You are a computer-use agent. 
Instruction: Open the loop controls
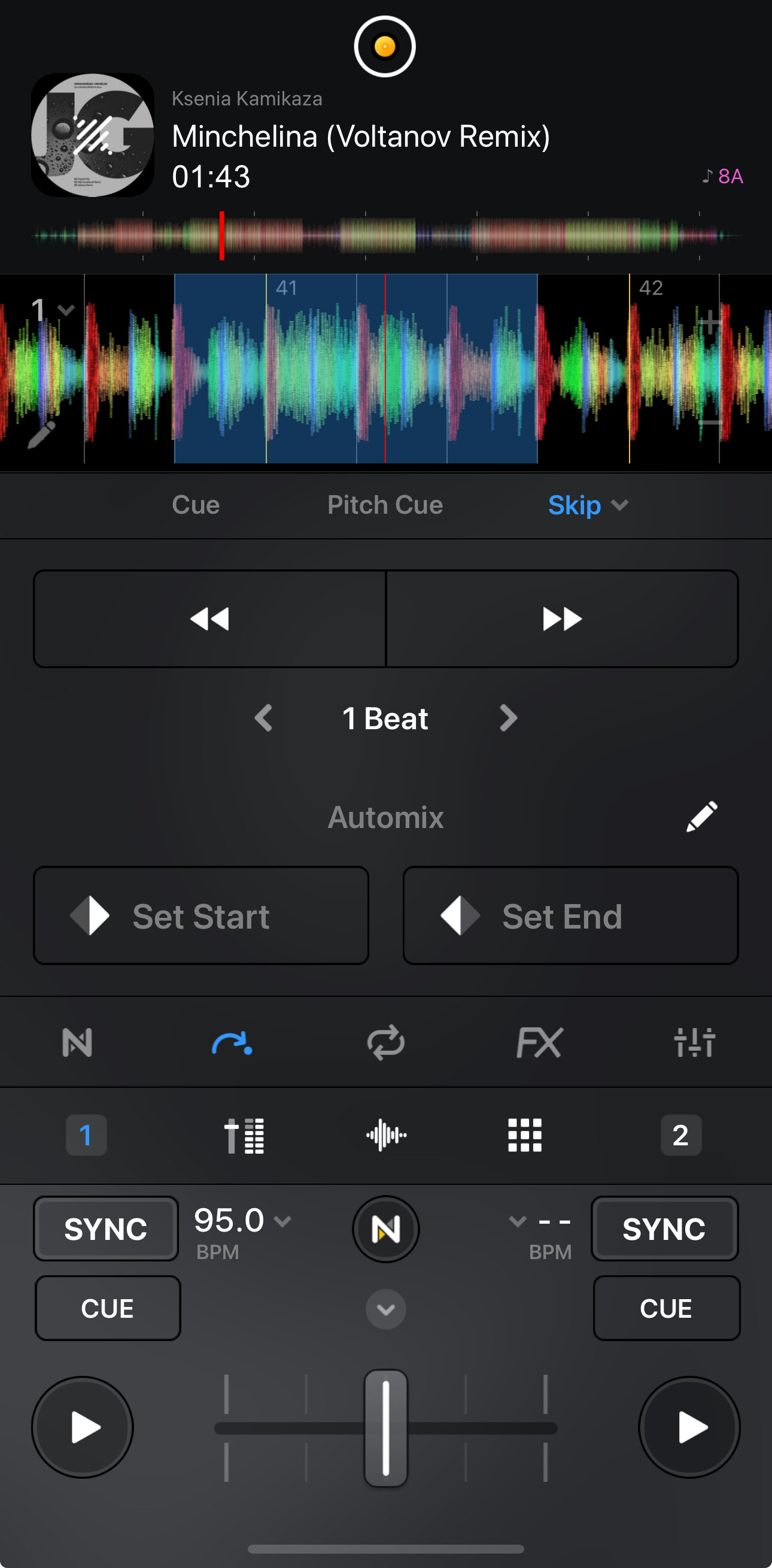click(385, 1042)
